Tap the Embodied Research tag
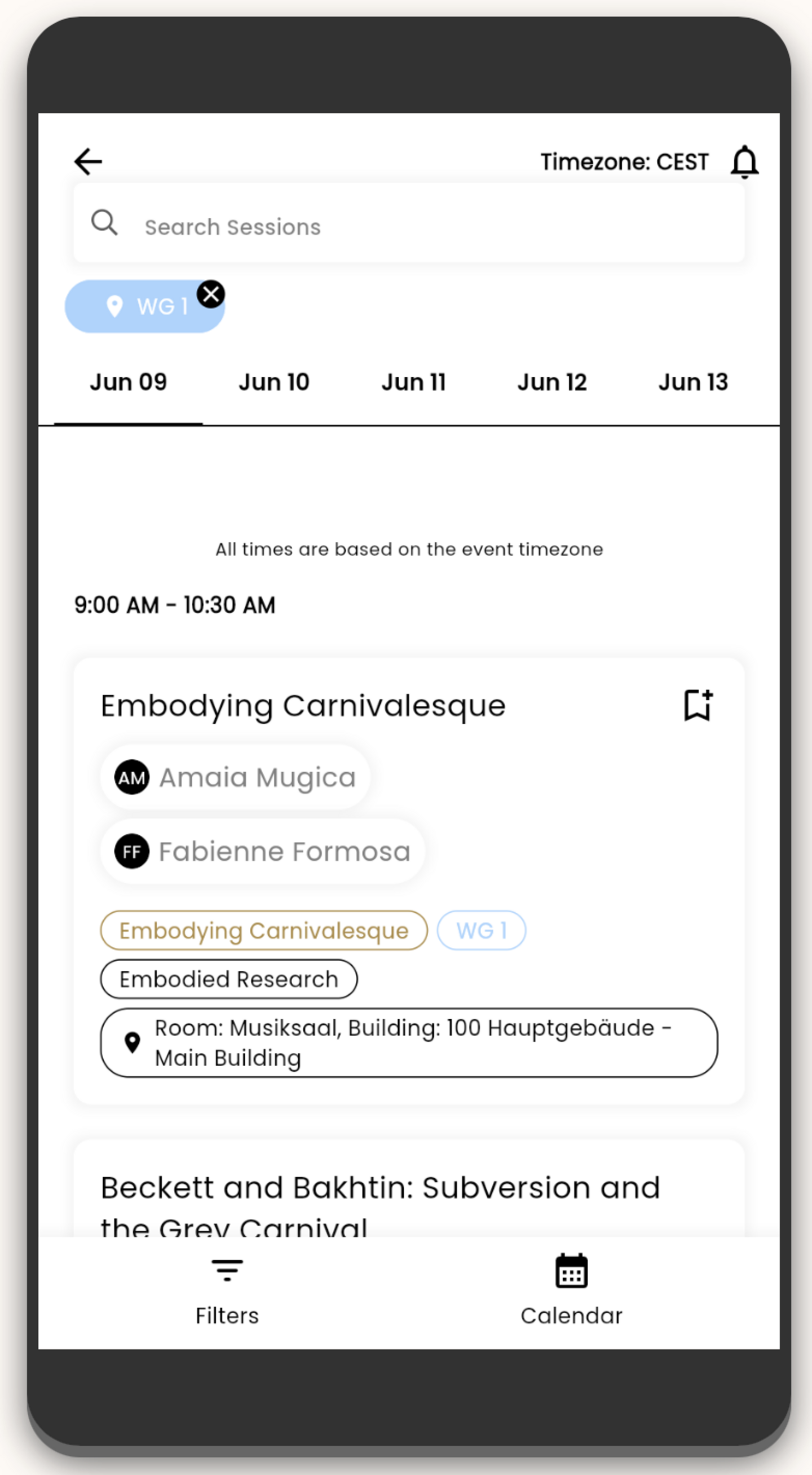 point(229,979)
